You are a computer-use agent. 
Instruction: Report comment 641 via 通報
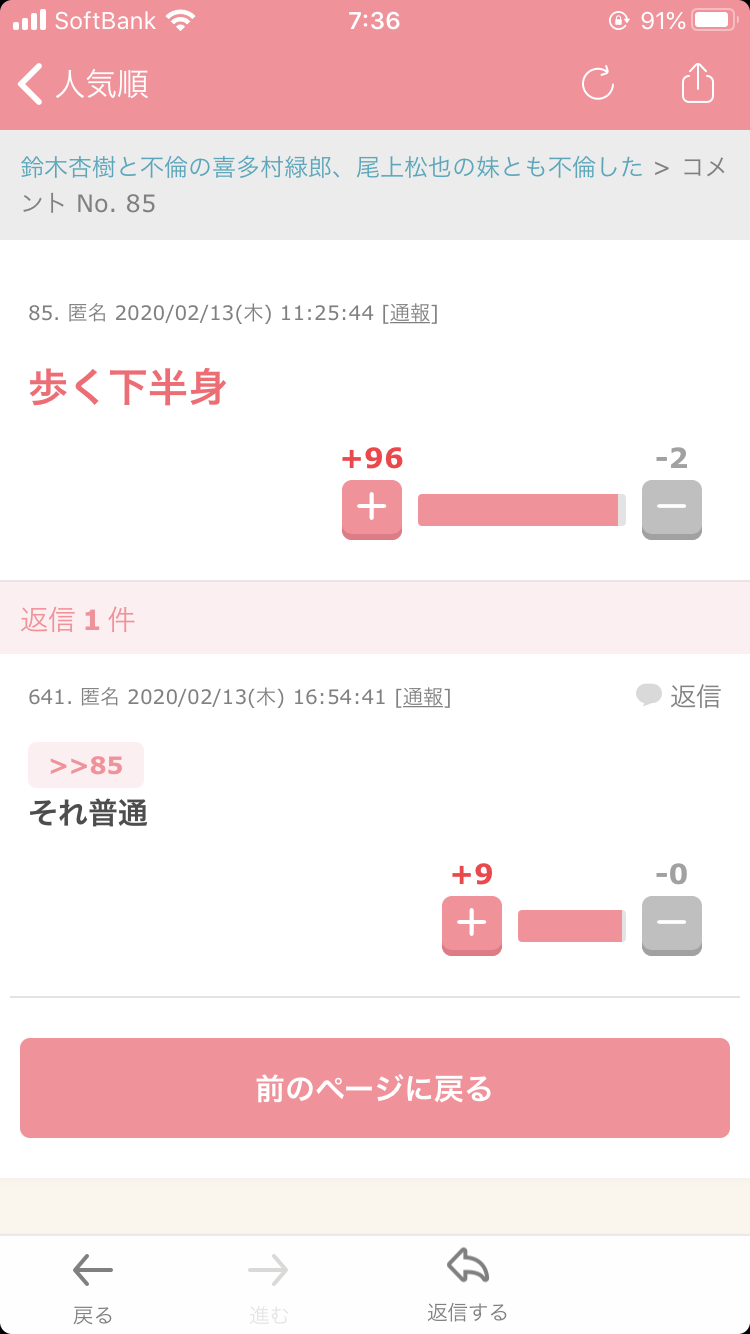(x=423, y=697)
